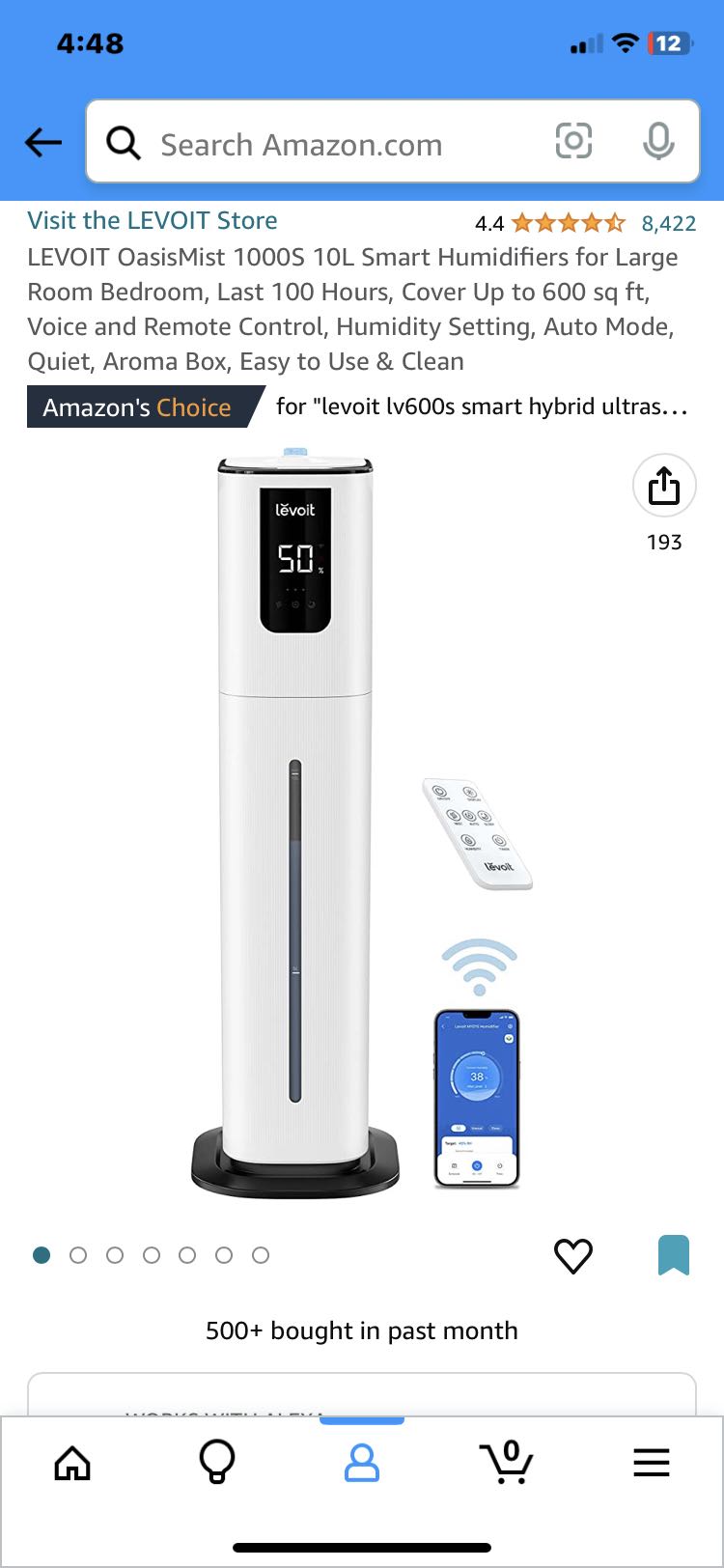Add product to wish list heart
The width and height of the screenshot is (724, 1568).
pyautogui.click(x=572, y=1255)
